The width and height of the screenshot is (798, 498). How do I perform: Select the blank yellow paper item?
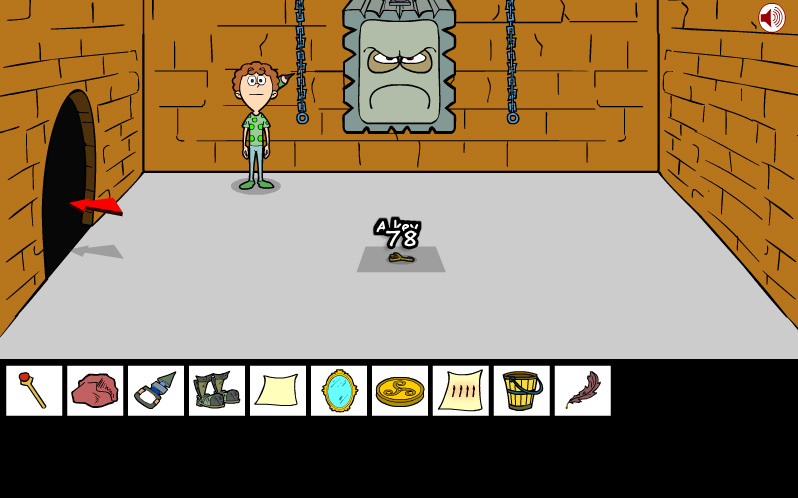click(278, 391)
